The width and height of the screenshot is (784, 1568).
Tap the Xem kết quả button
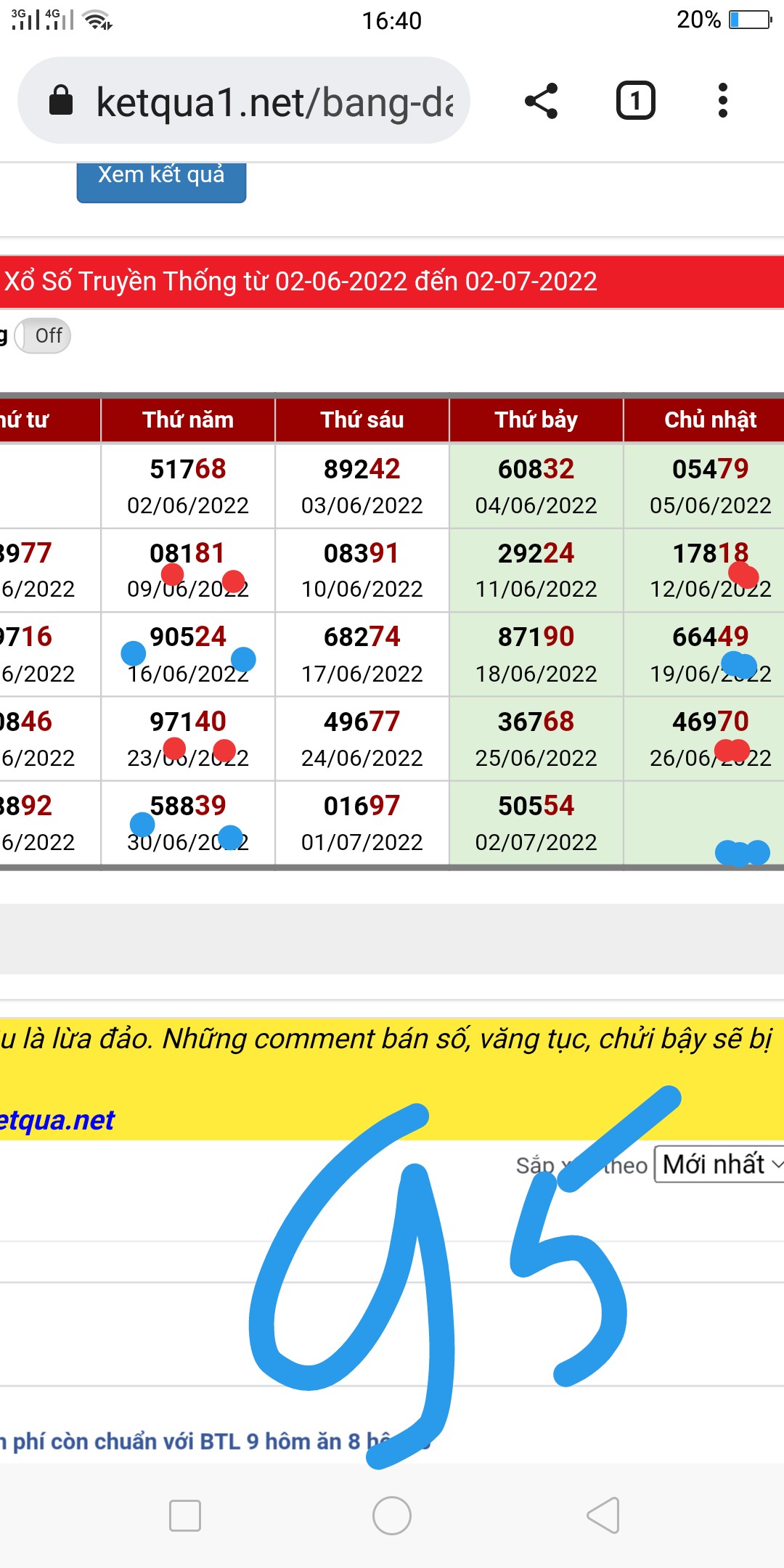coord(161,179)
